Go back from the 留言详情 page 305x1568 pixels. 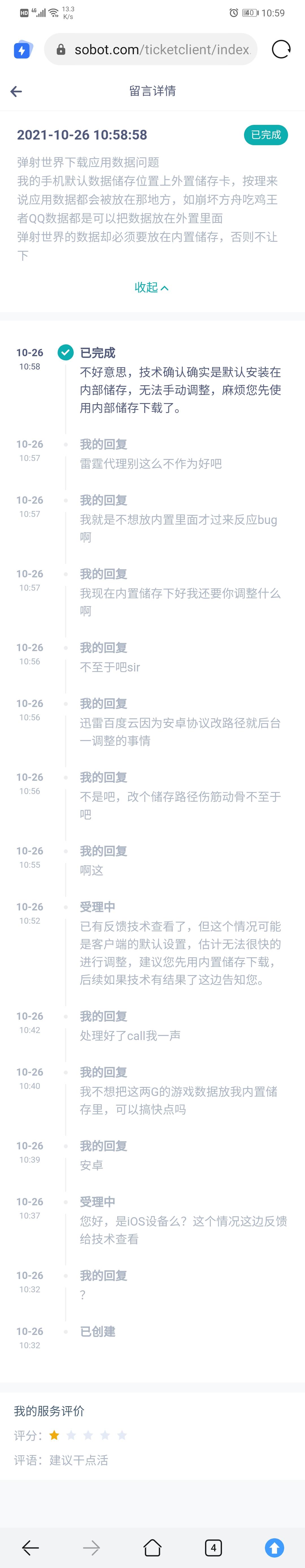[x=16, y=91]
